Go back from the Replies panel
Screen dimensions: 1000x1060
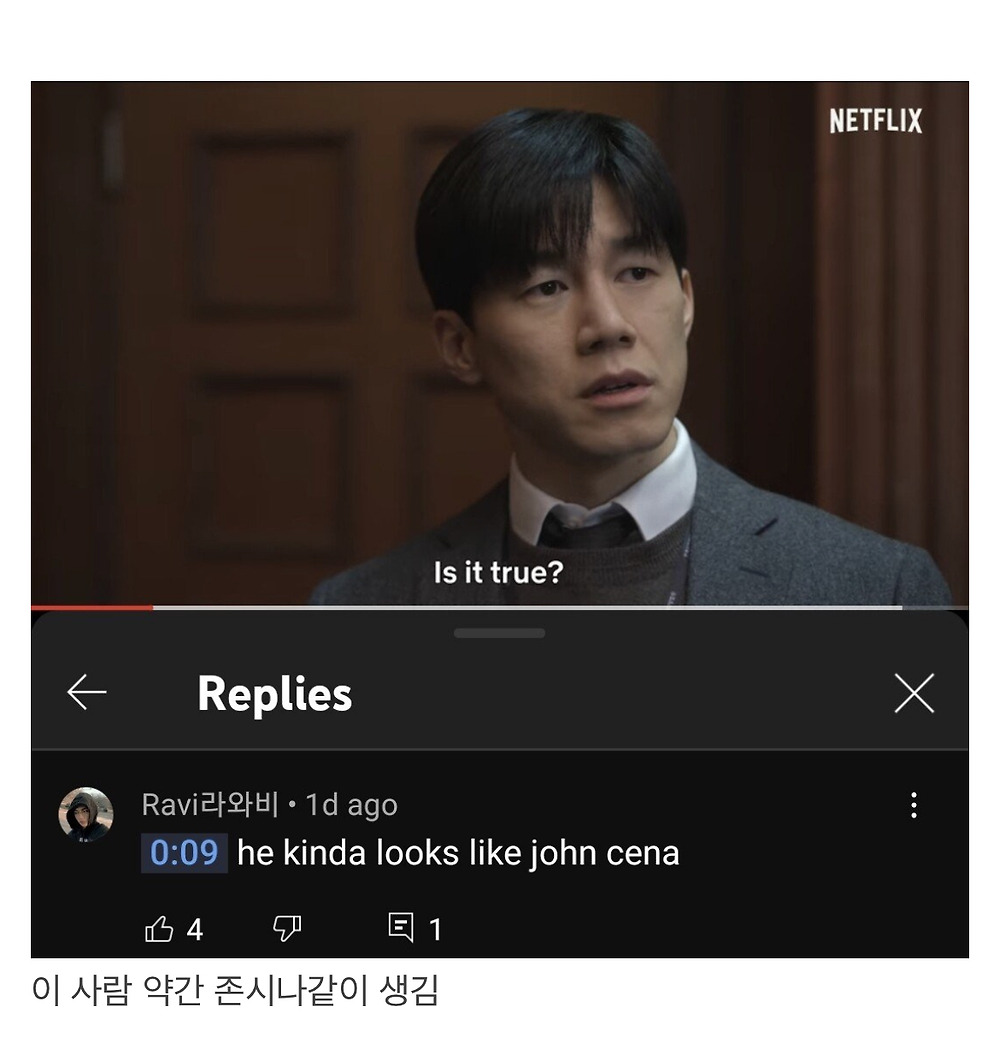pos(87,692)
